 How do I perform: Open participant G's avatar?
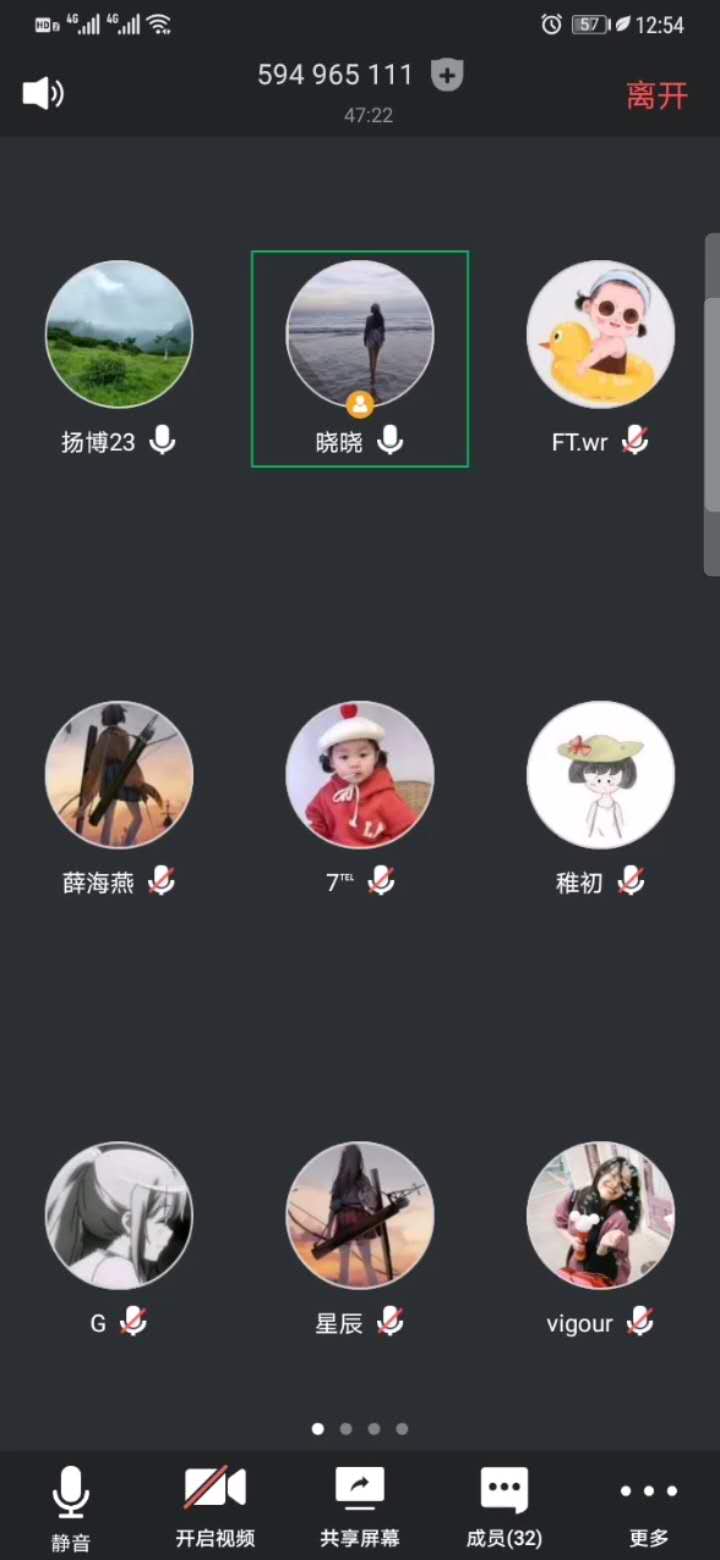click(119, 1215)
